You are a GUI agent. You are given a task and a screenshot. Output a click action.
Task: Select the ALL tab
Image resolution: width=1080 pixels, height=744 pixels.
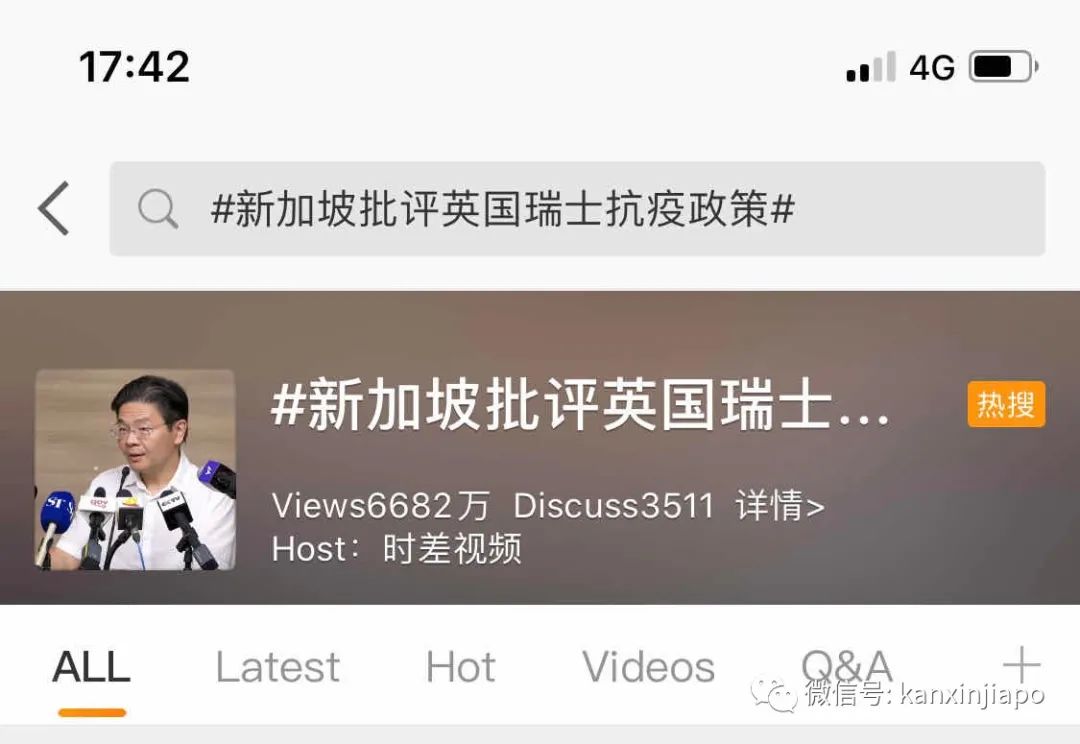(91, 667)
